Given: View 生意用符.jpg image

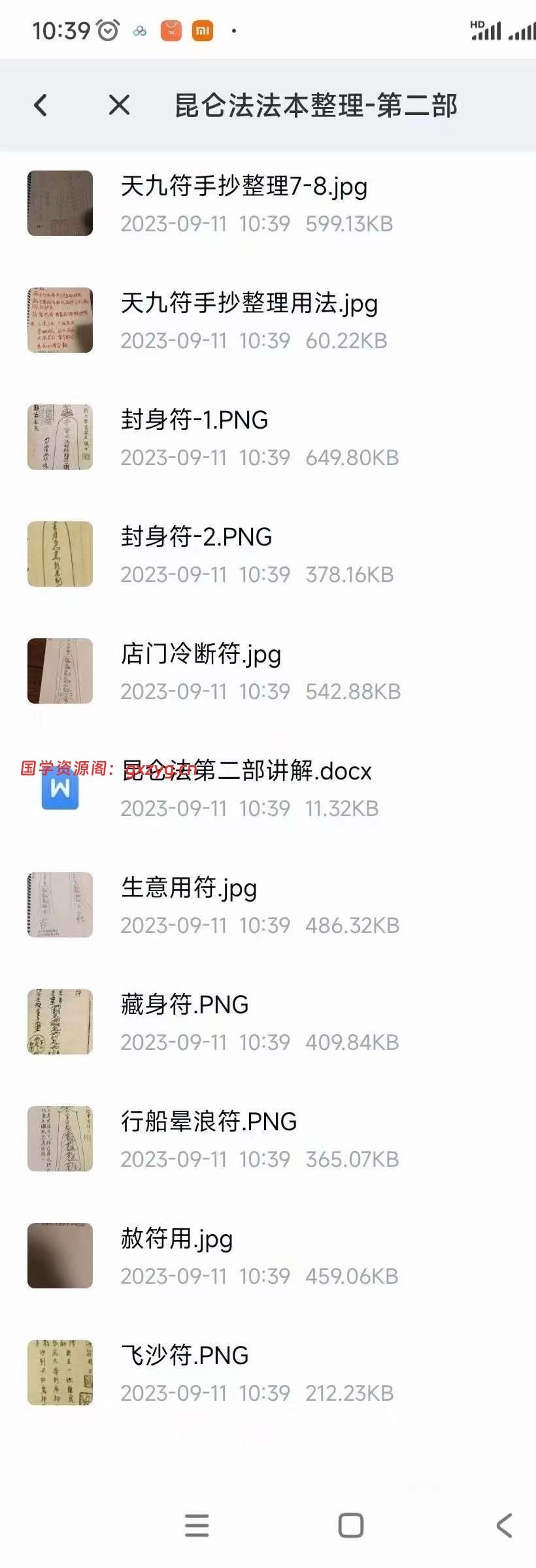Looking at the screenshot, I should [190, 905].
